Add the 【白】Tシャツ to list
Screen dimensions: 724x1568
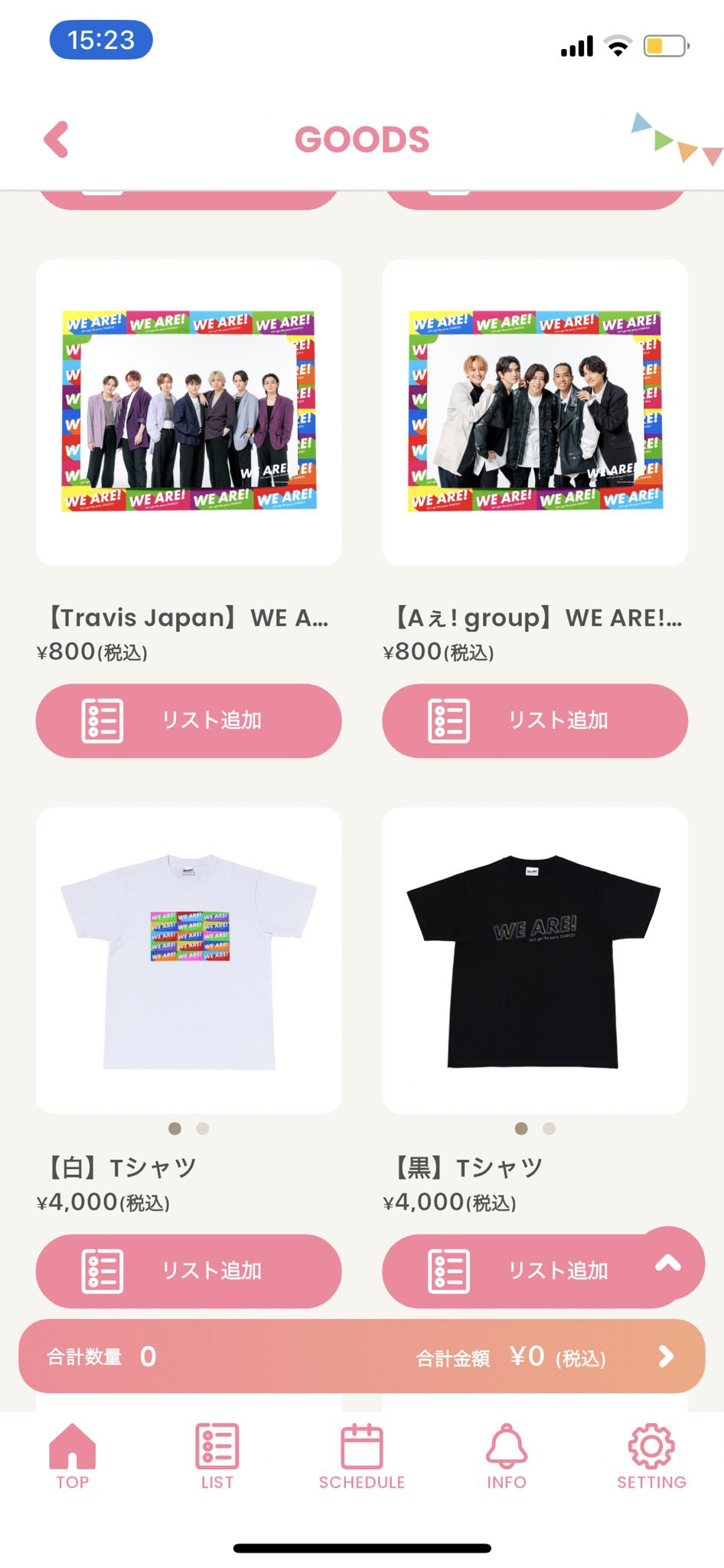[x=189, y=1271]
